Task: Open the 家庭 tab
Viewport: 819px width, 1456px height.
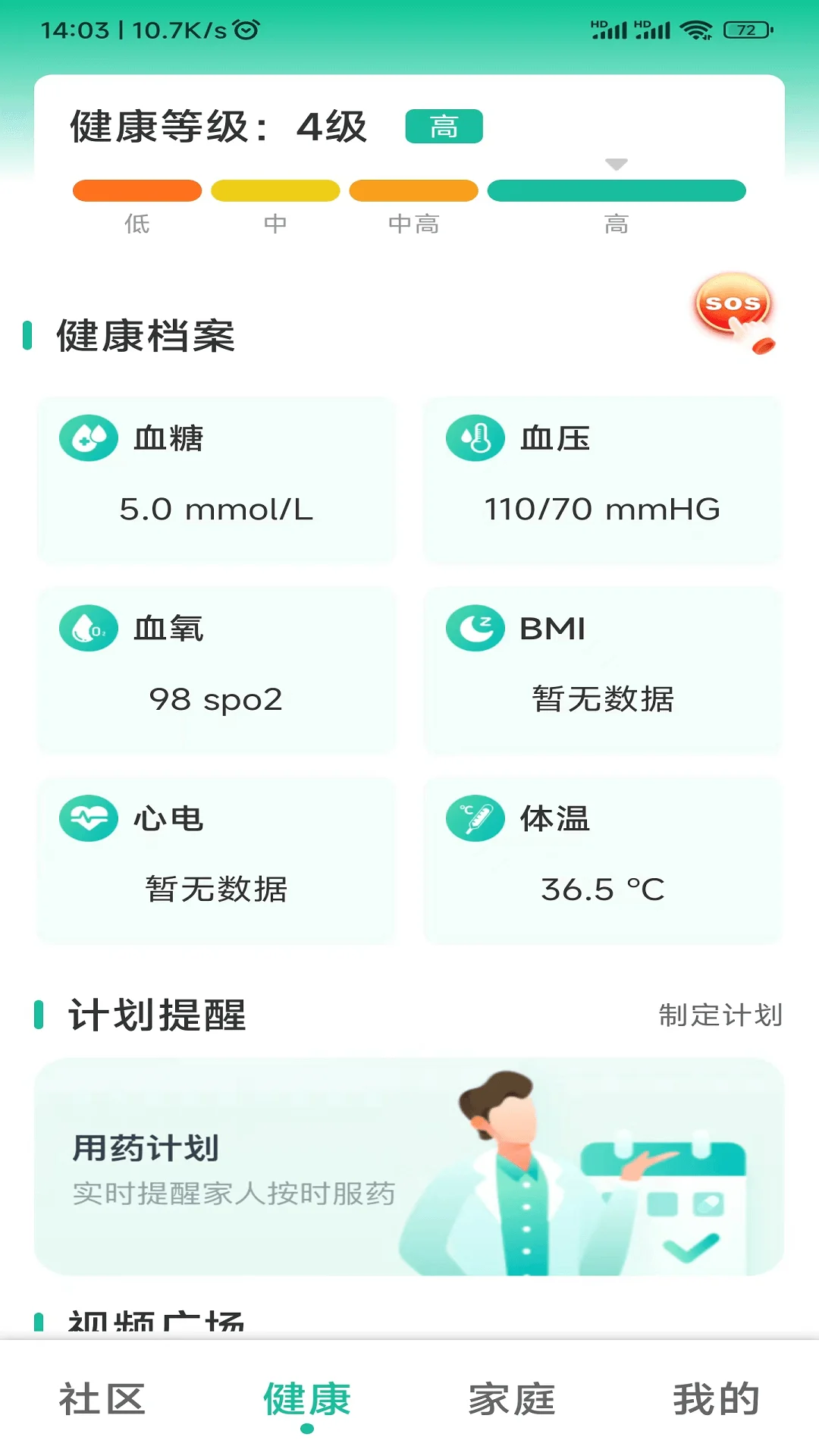Action: [511, 1399]
